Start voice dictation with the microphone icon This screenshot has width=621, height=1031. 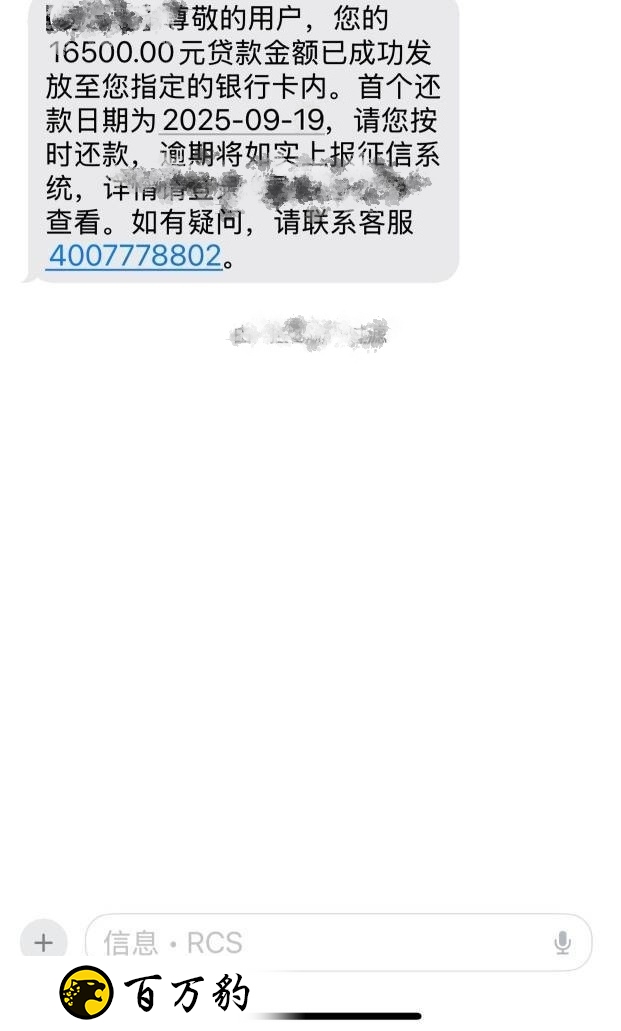pyautogui.click(x=563, y=942)
